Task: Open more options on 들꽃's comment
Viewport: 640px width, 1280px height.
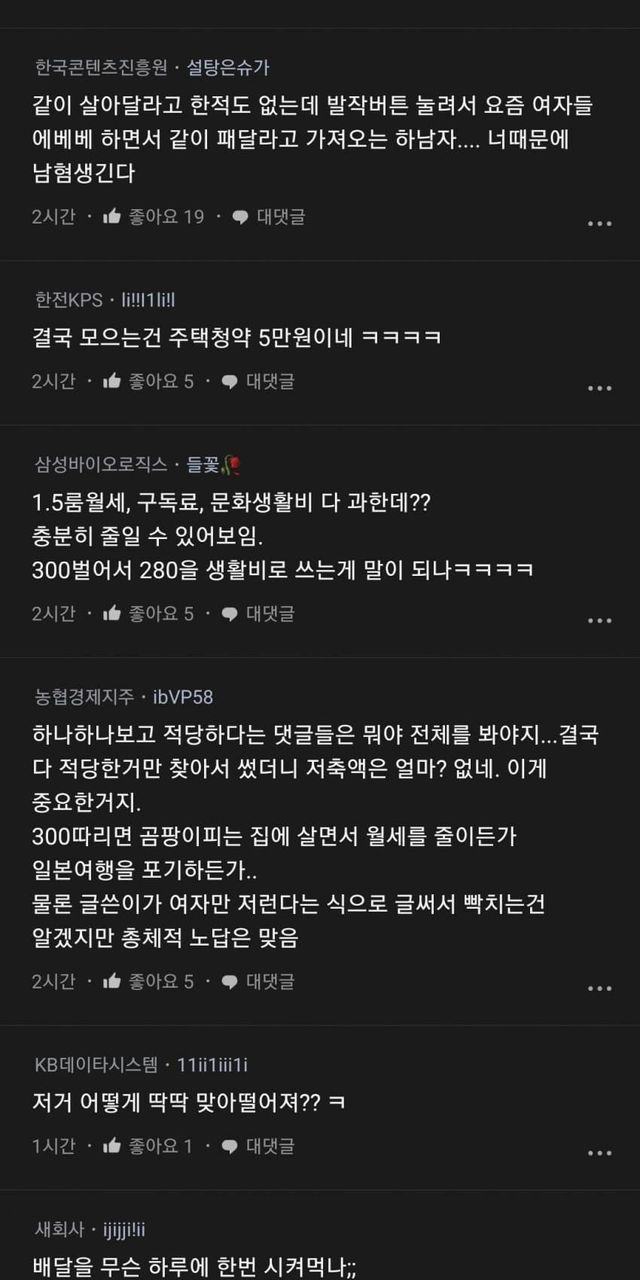Action: [599, 620]
